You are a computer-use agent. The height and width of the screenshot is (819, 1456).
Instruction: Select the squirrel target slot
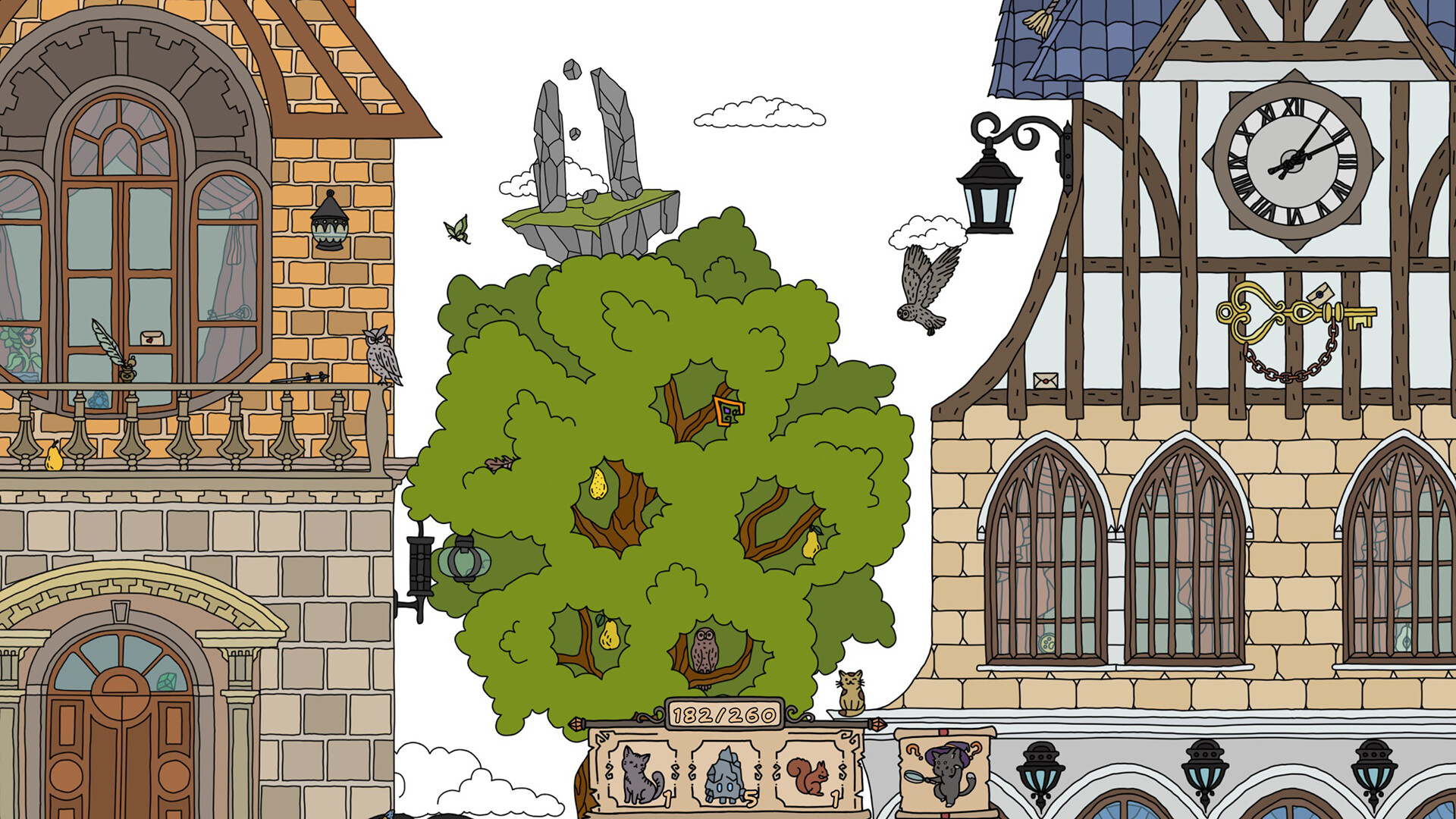coord(809,775)
